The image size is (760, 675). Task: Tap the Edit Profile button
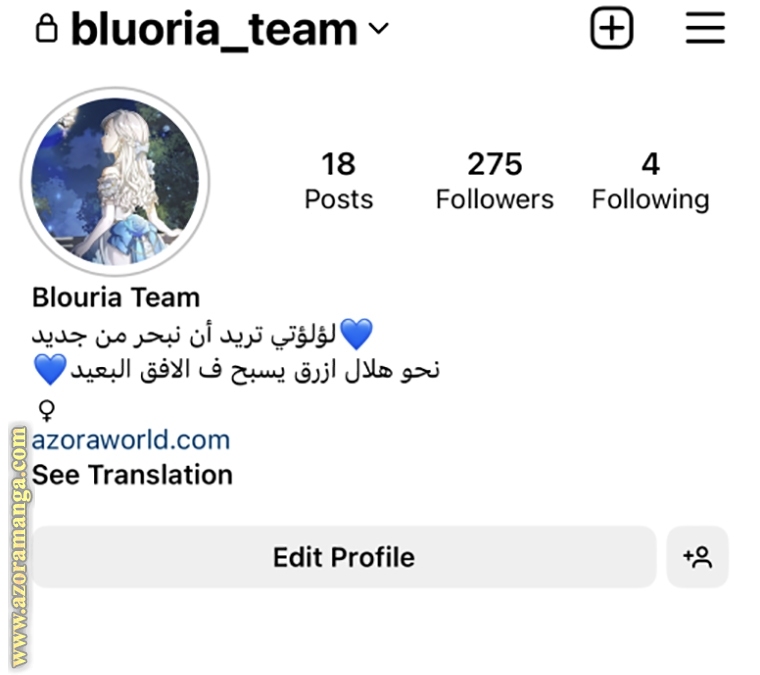tap(343, 557)
